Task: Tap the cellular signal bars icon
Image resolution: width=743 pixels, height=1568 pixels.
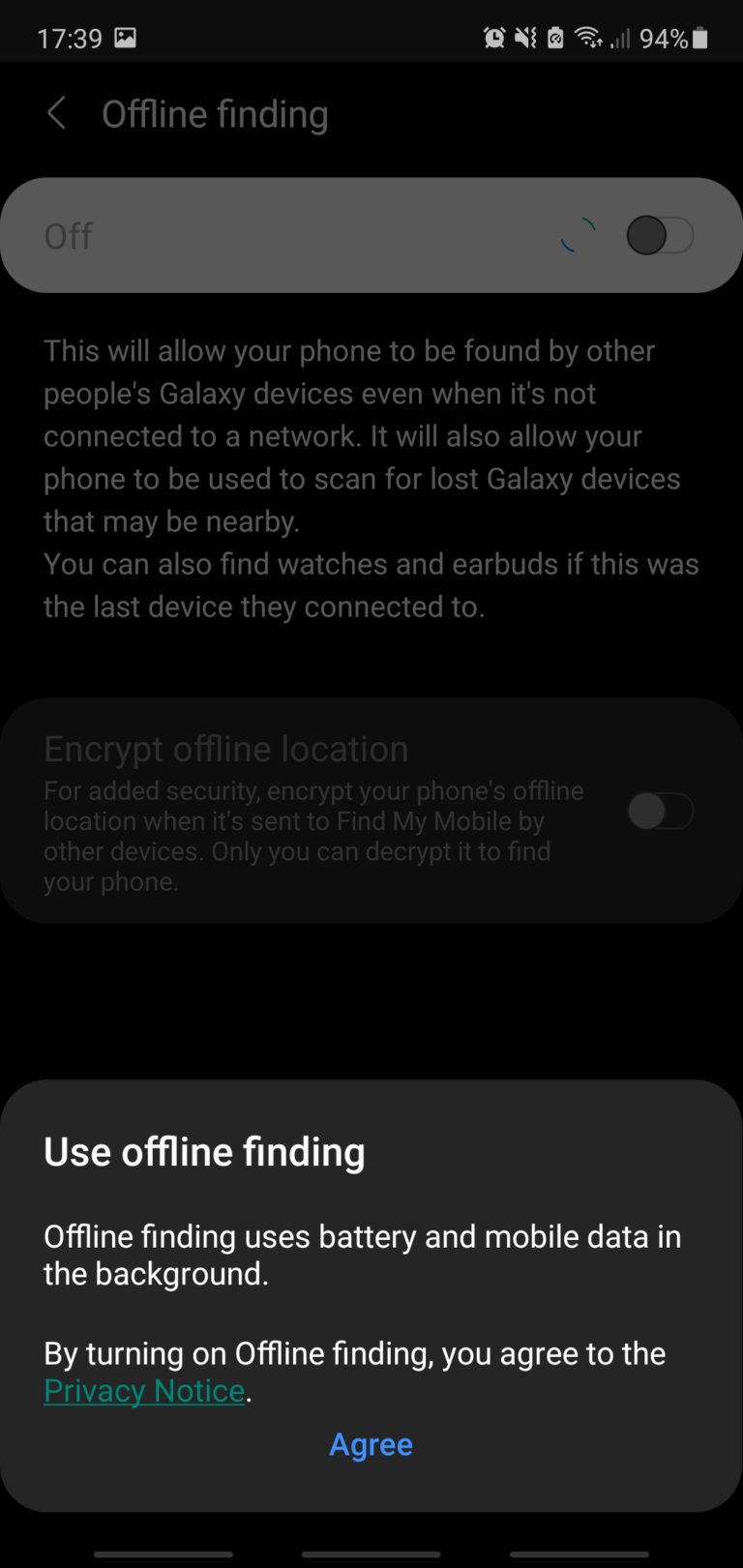Action: coord(621,37)
